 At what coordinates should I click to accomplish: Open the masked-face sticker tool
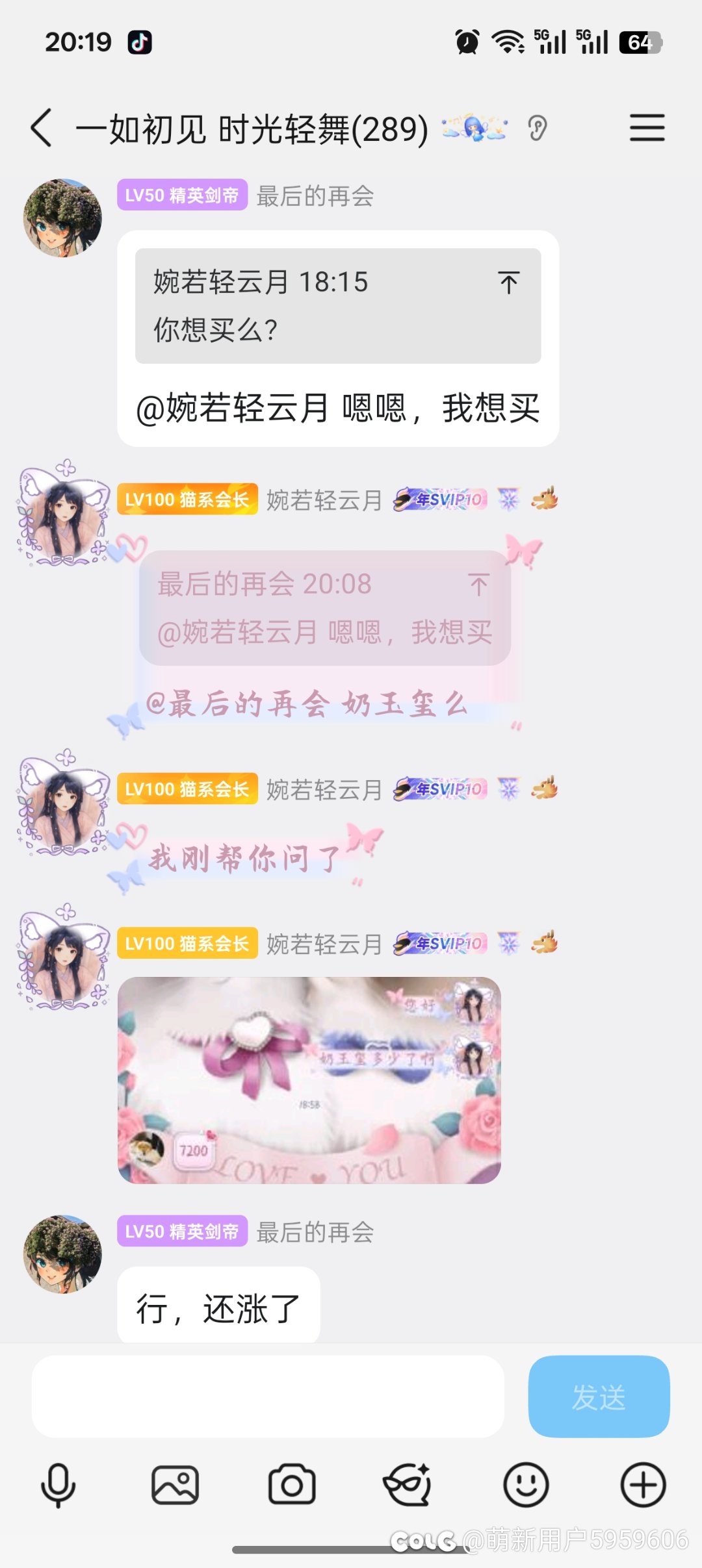coord(408,1485)
